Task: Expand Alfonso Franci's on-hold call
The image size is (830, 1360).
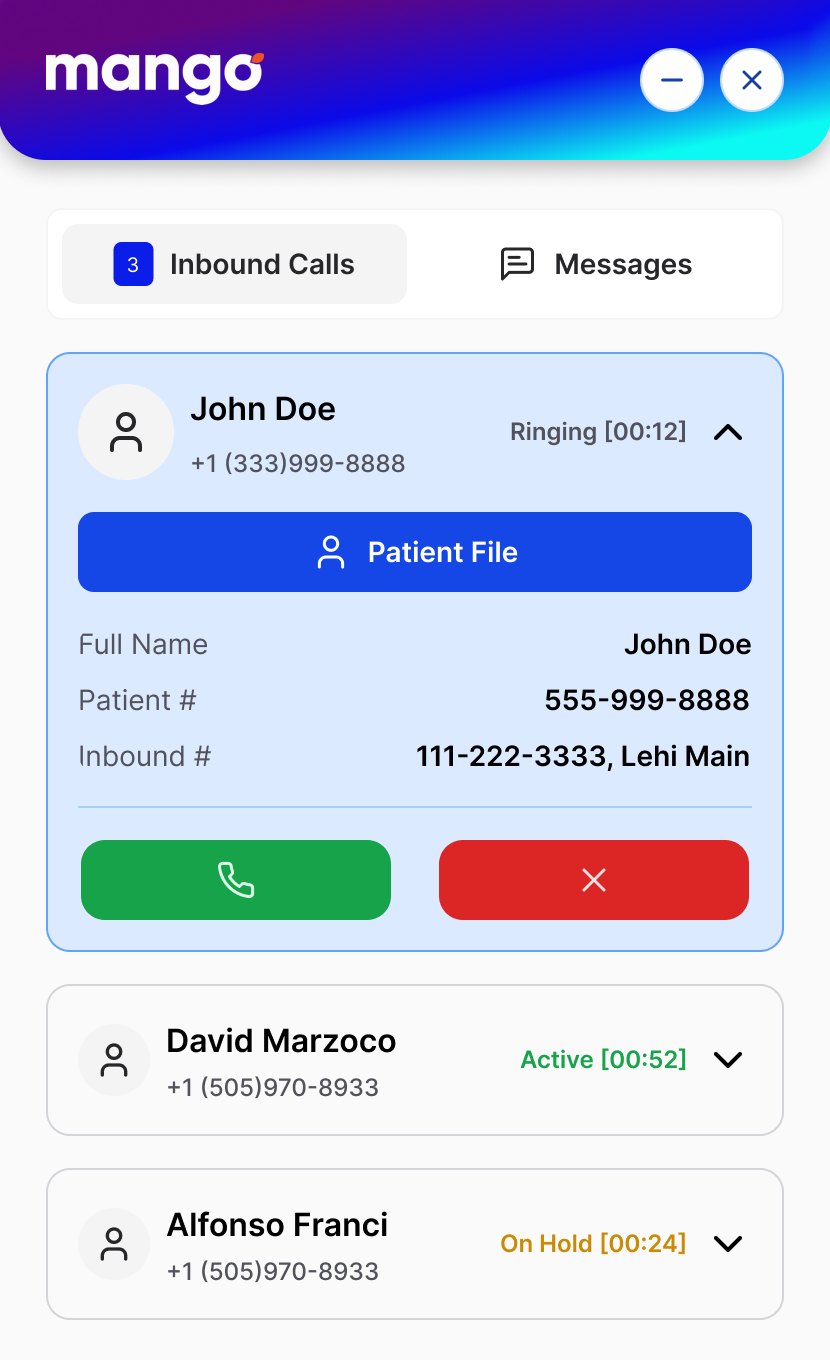Action: [728, 1244]
